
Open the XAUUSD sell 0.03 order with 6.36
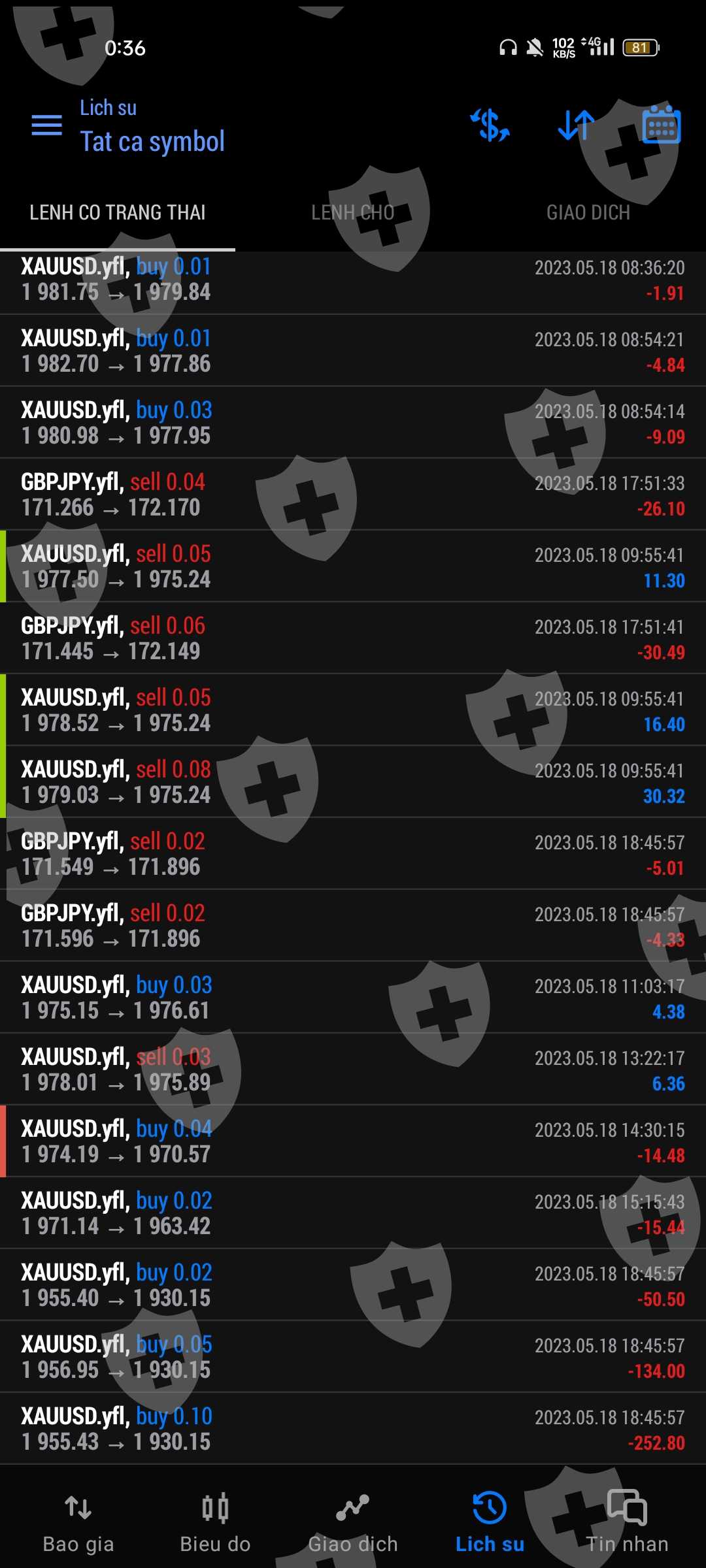tap(353, 1070)
